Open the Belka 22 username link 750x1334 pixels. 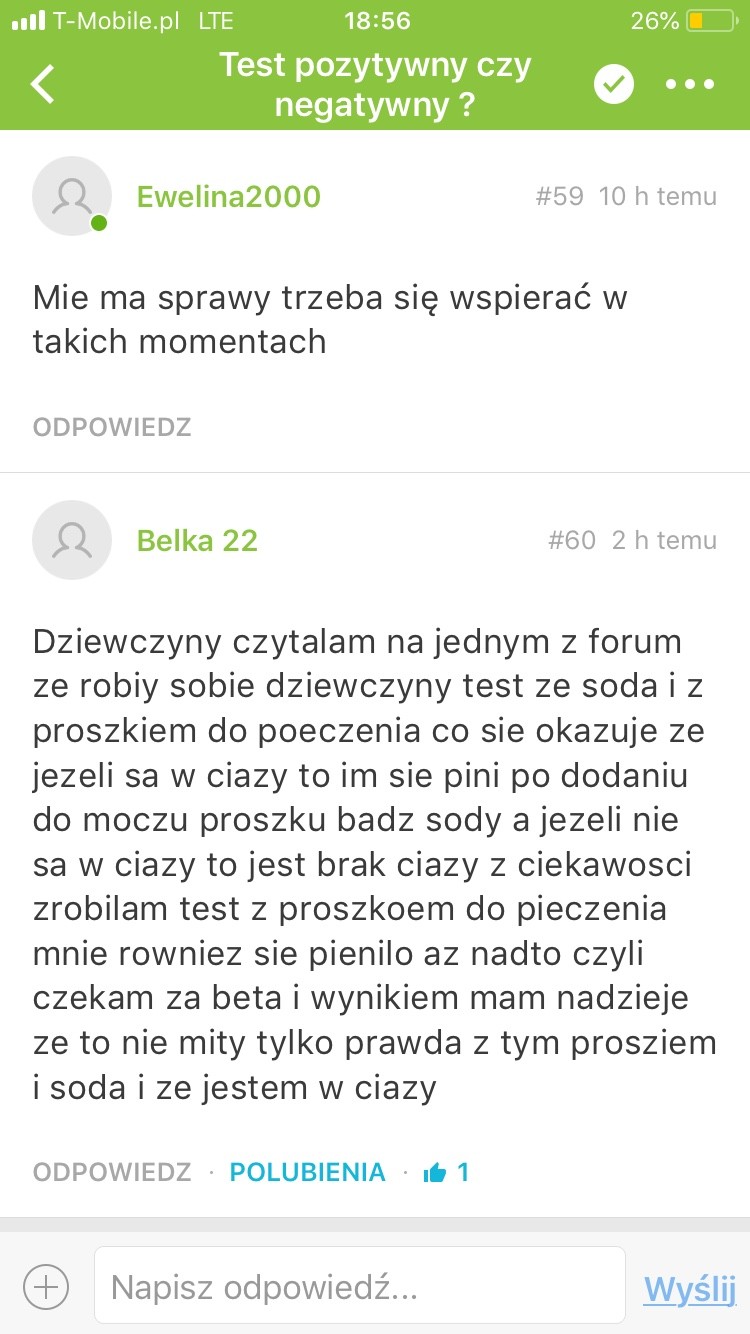coord(197,541)
